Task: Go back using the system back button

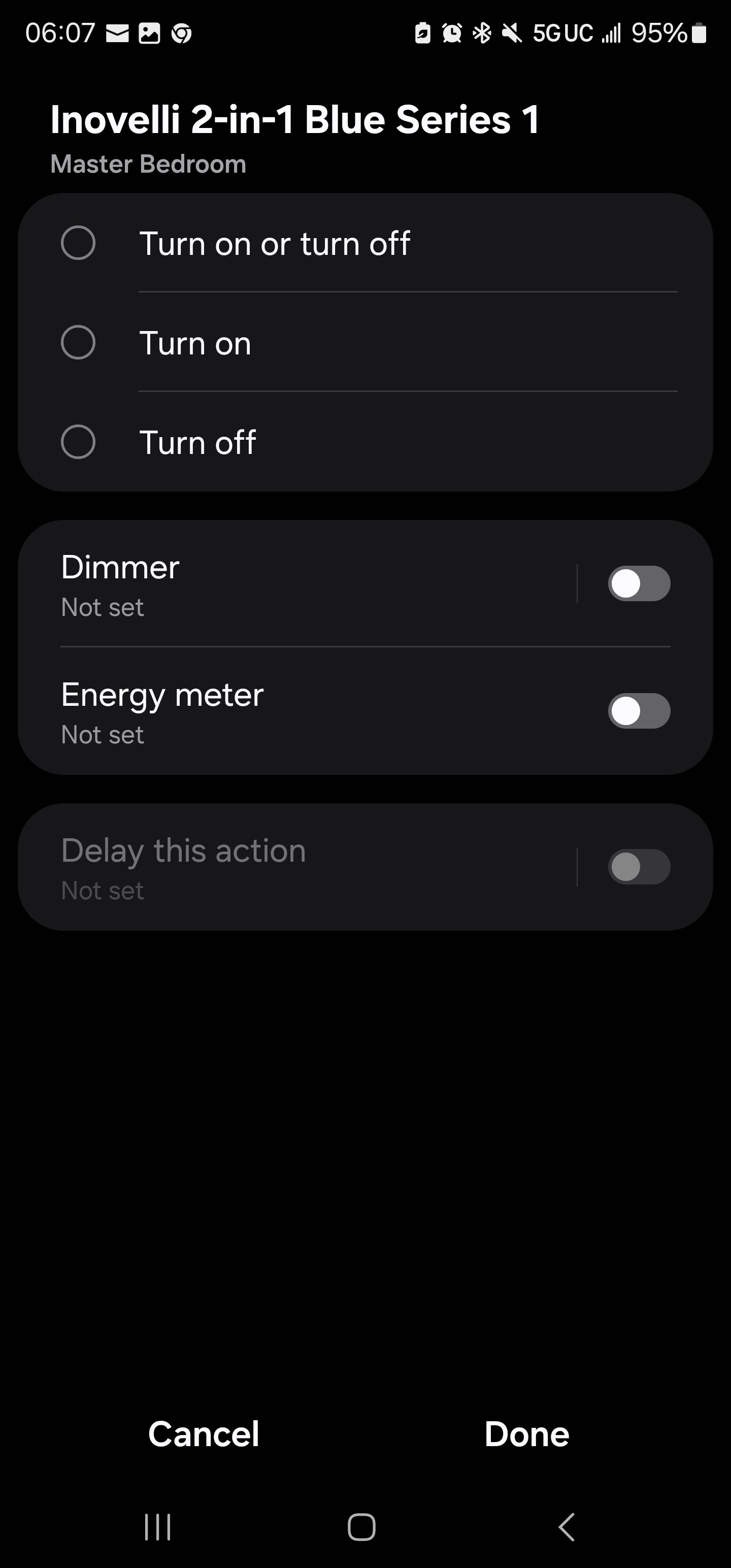Action: point(567,1526)
